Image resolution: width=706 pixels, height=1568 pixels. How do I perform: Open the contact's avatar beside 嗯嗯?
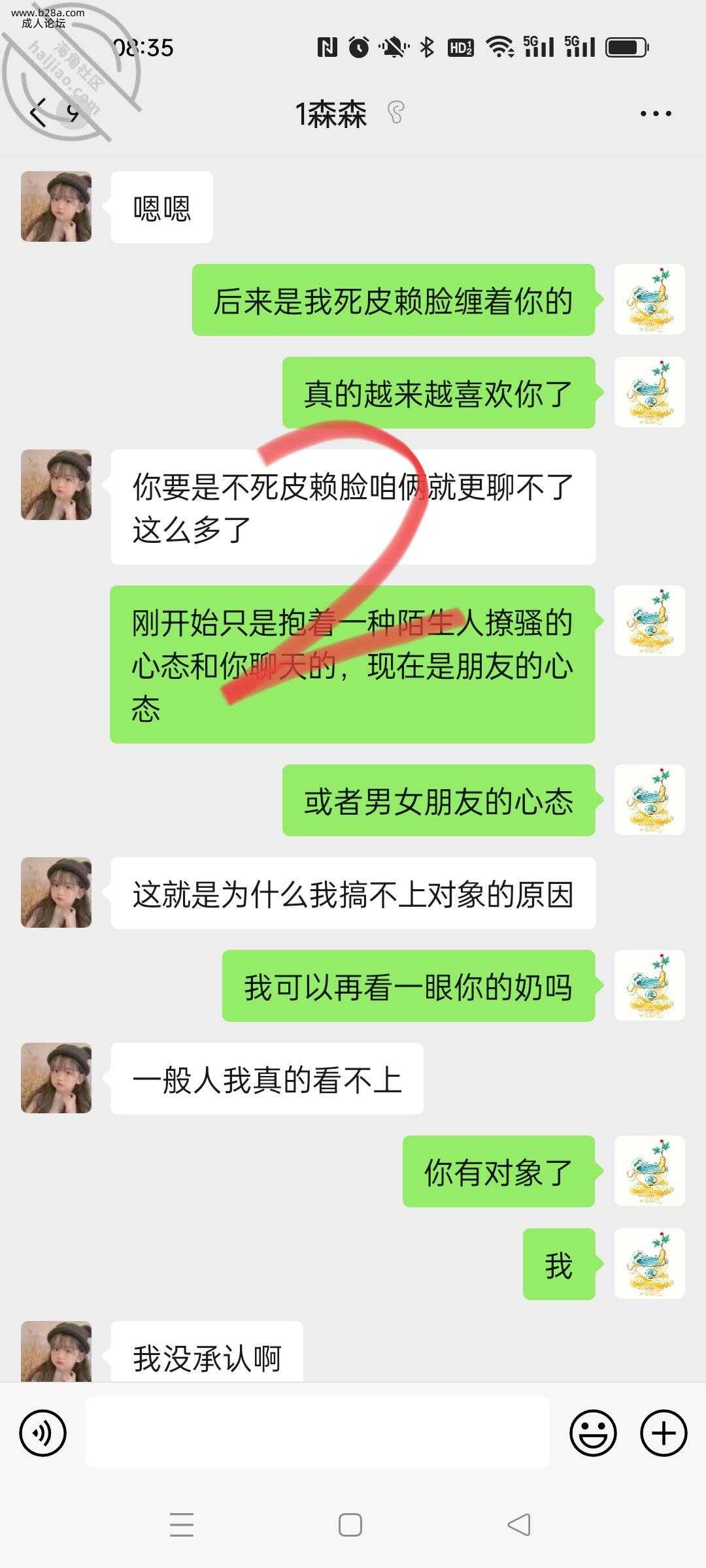coord(56,207)
